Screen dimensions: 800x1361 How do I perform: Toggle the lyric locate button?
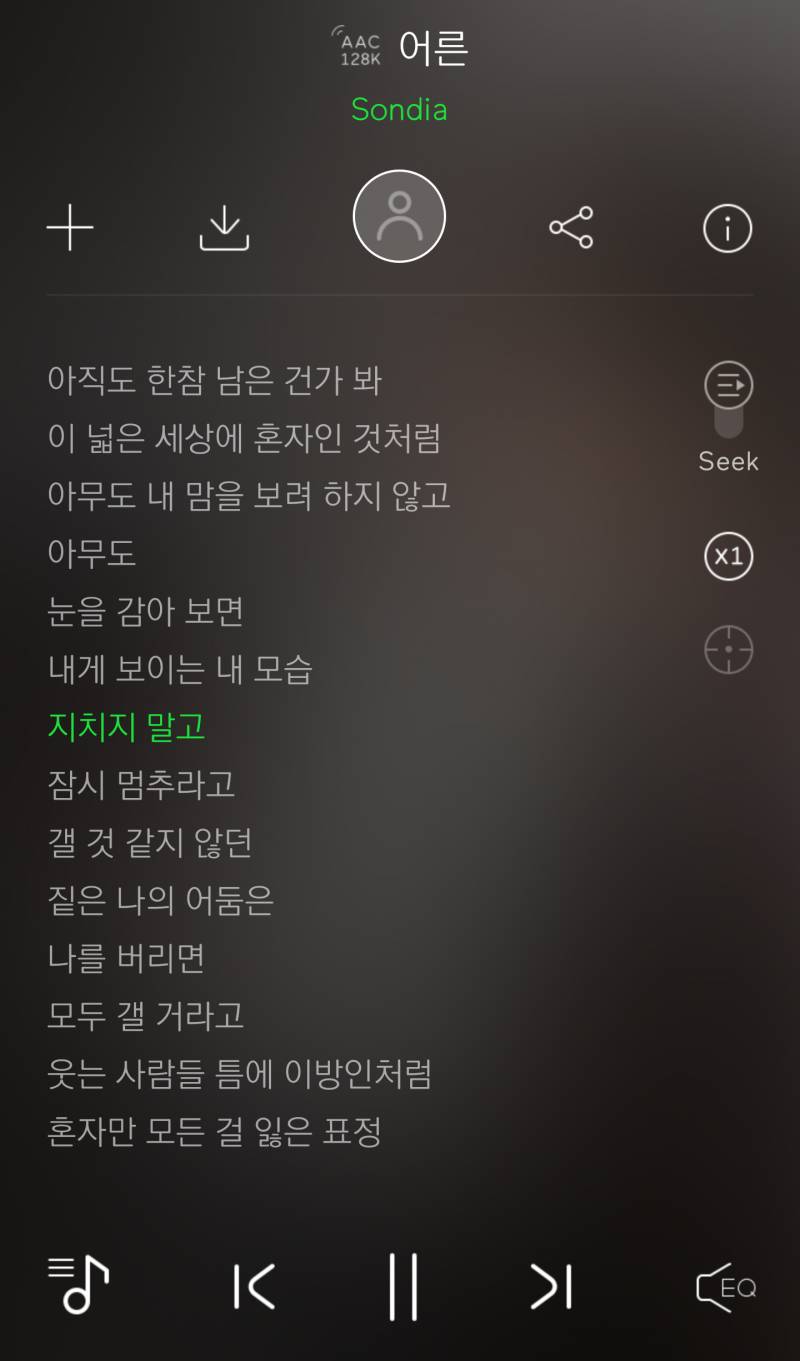point(728,647)
